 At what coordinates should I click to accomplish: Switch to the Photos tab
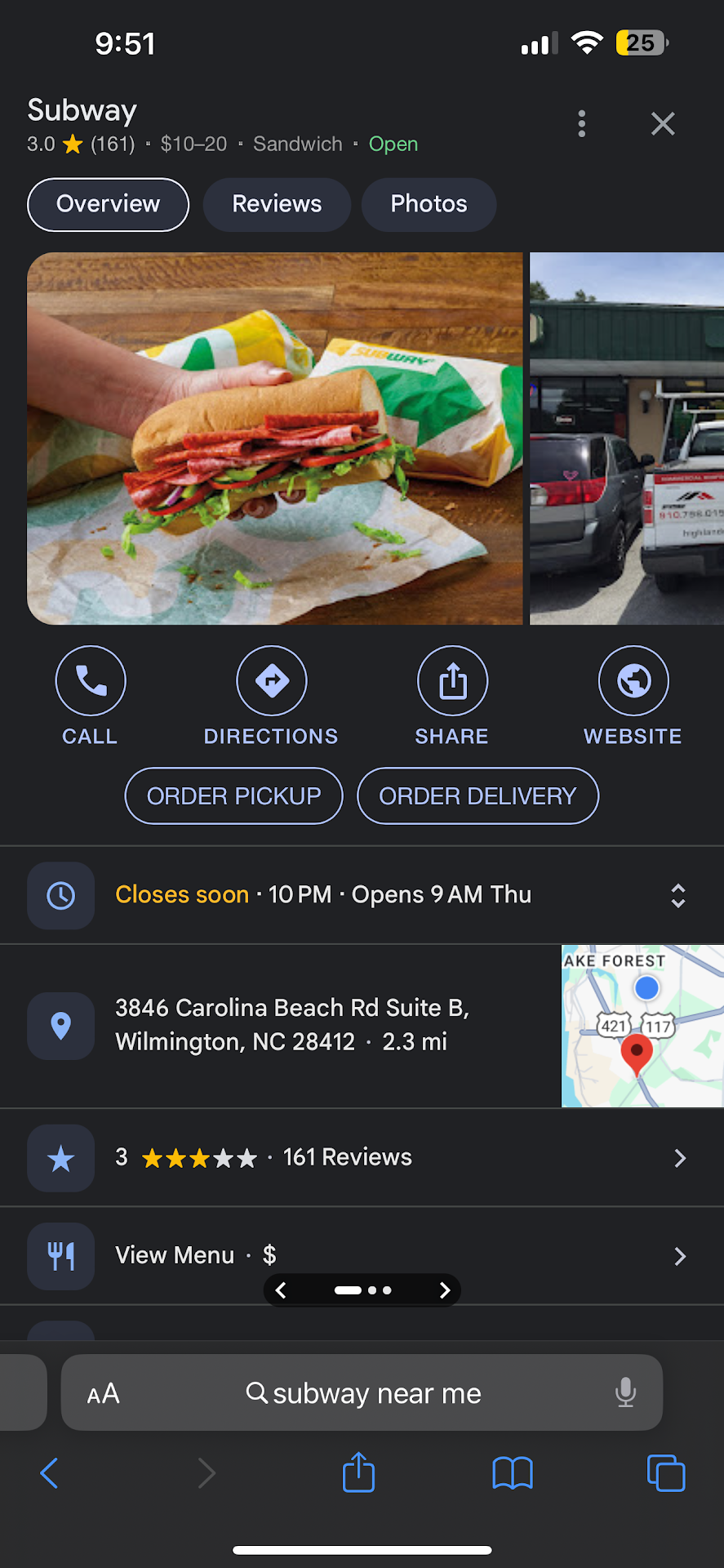tap(429, 204)
